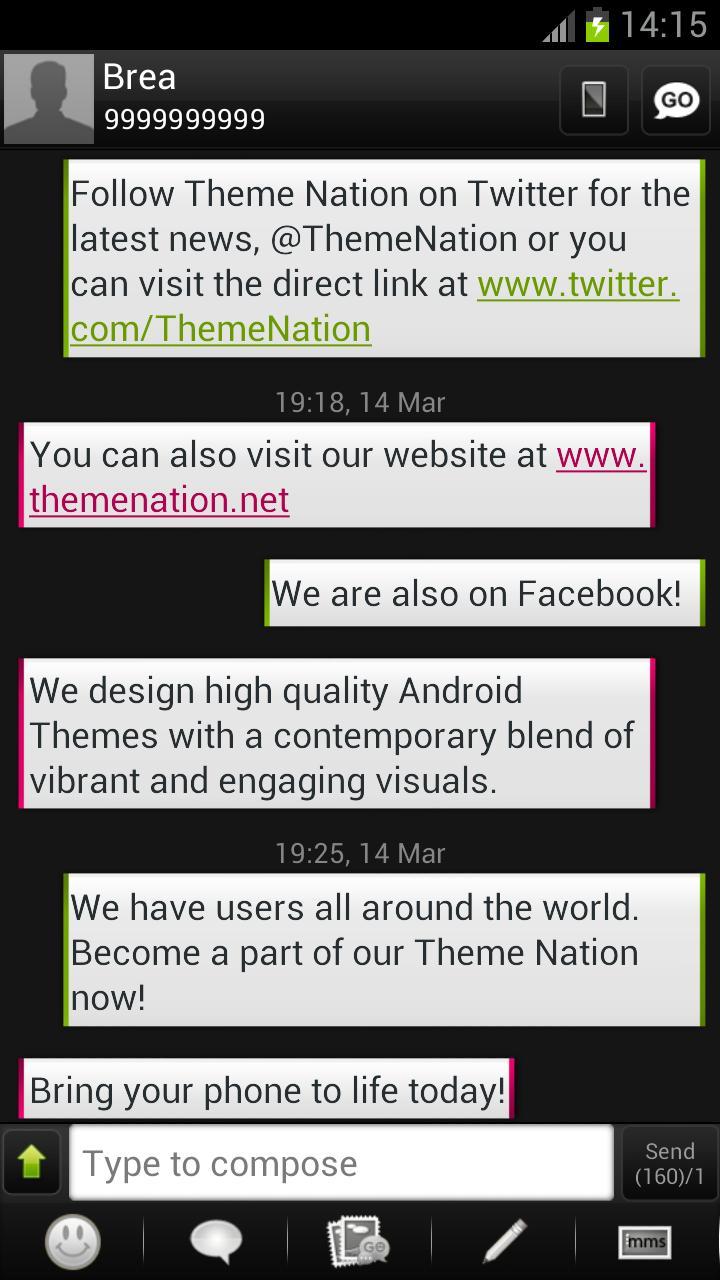Visit the www.themenation.net website link
The image size is (720, 1280).
[157, 499]
